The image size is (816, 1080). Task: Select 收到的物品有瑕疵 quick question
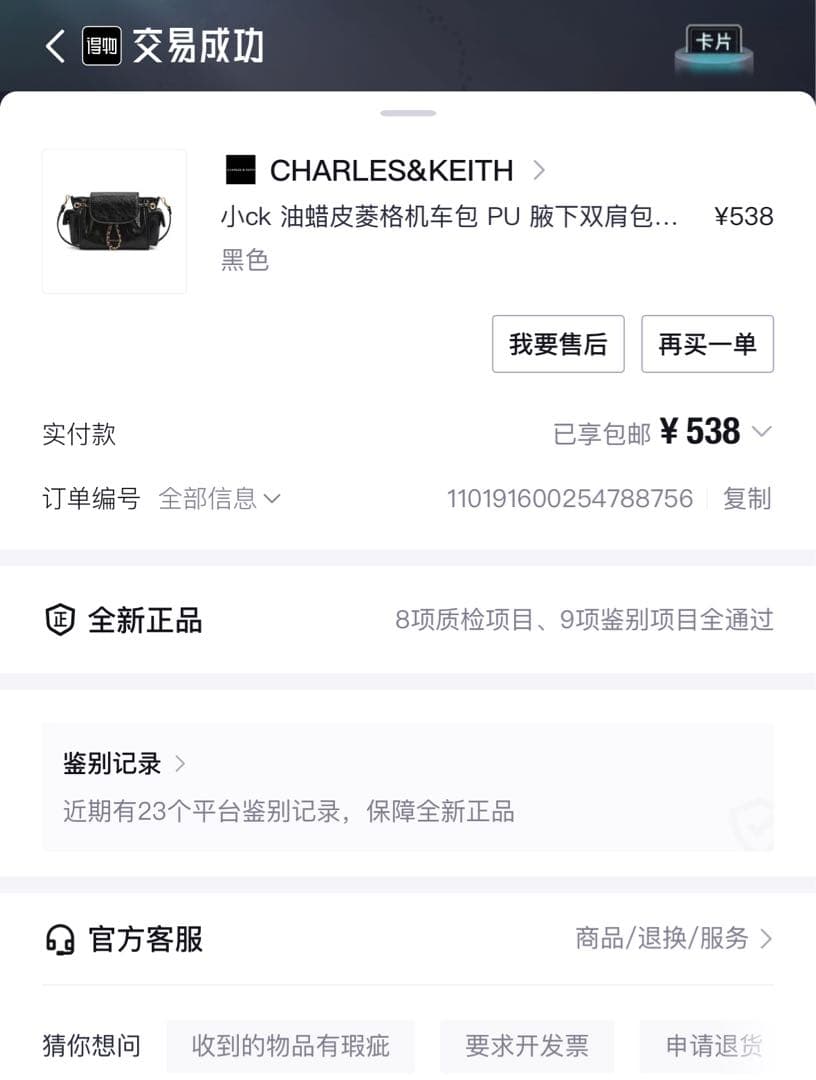(290, 1045)
